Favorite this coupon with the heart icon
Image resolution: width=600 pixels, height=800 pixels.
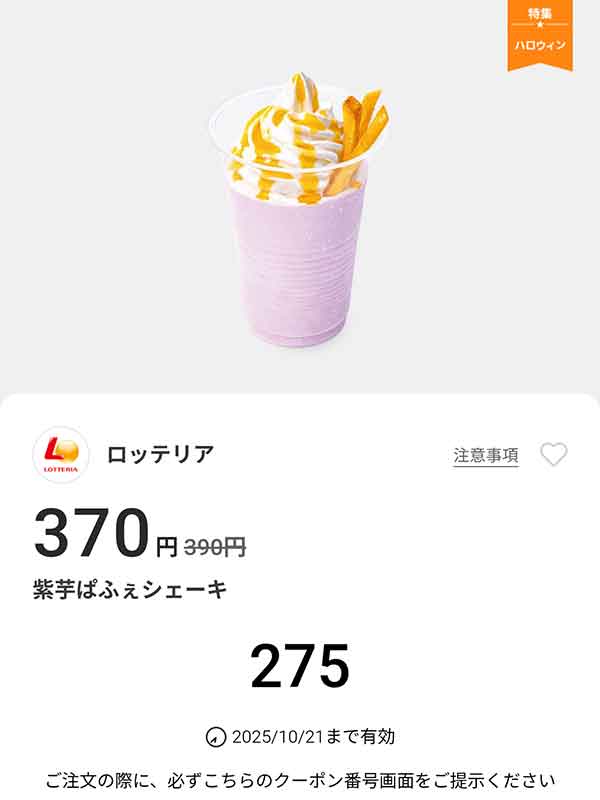(553, 455)
